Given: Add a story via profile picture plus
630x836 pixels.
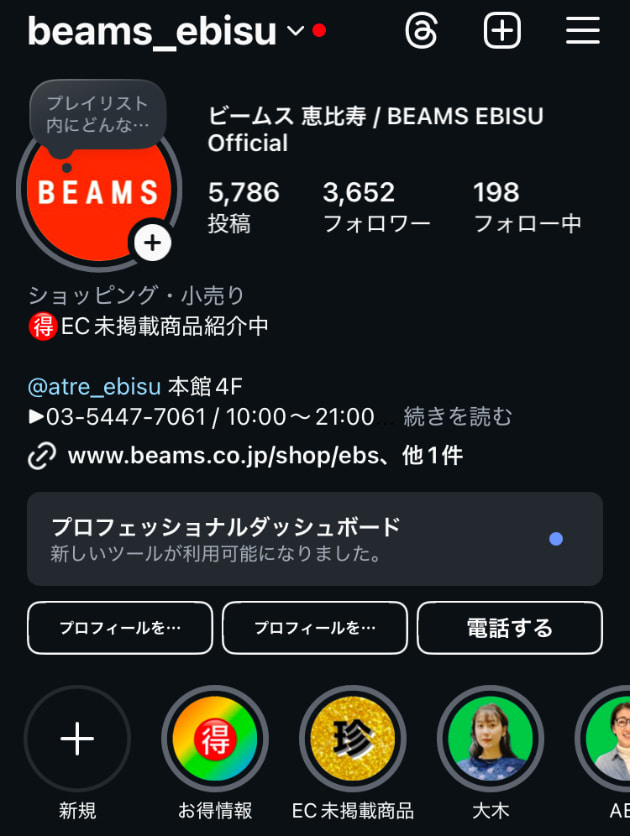Looking at the screenshot, I should click(x=152, y=242).
